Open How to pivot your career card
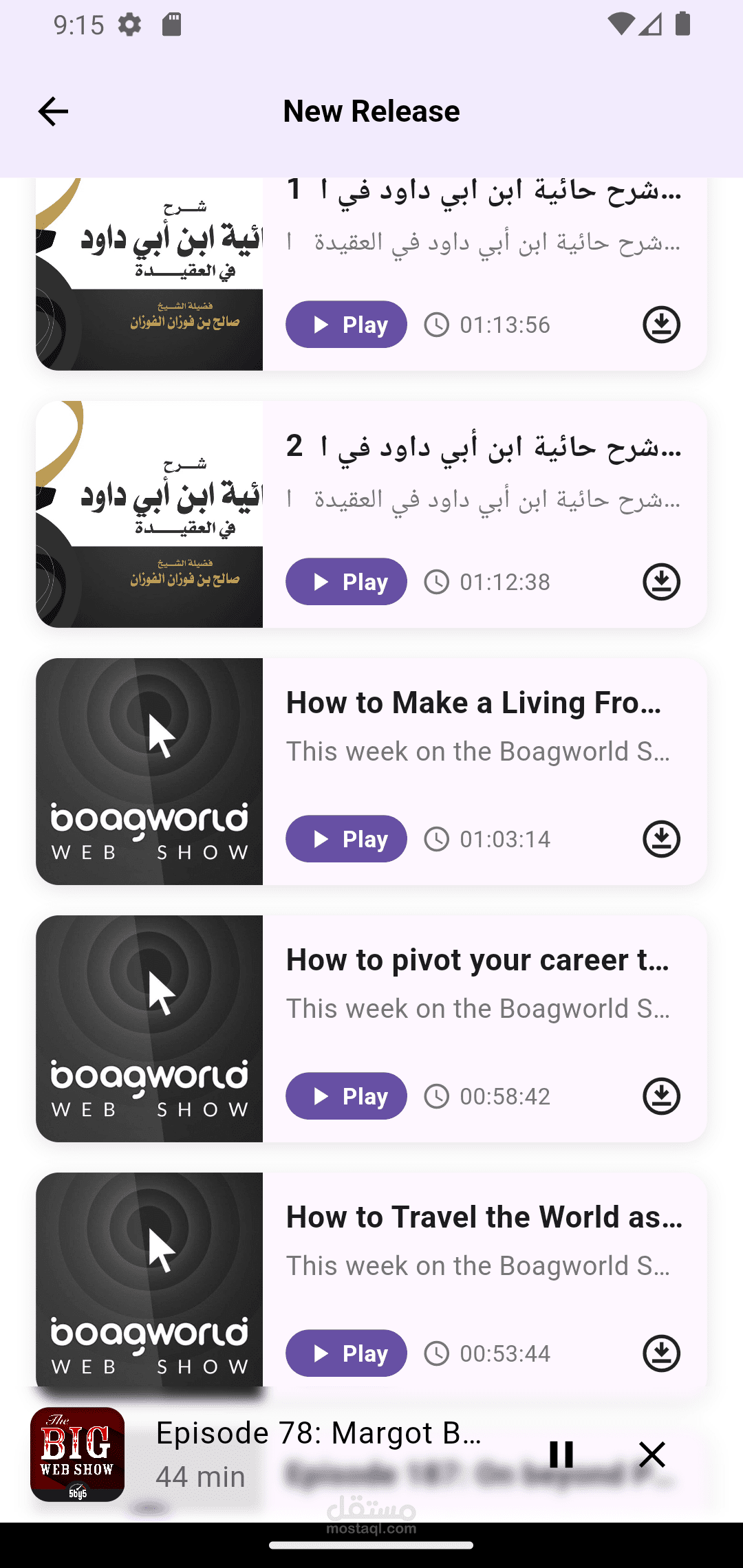This screenshot has width=743, height=1568. 371,1029
